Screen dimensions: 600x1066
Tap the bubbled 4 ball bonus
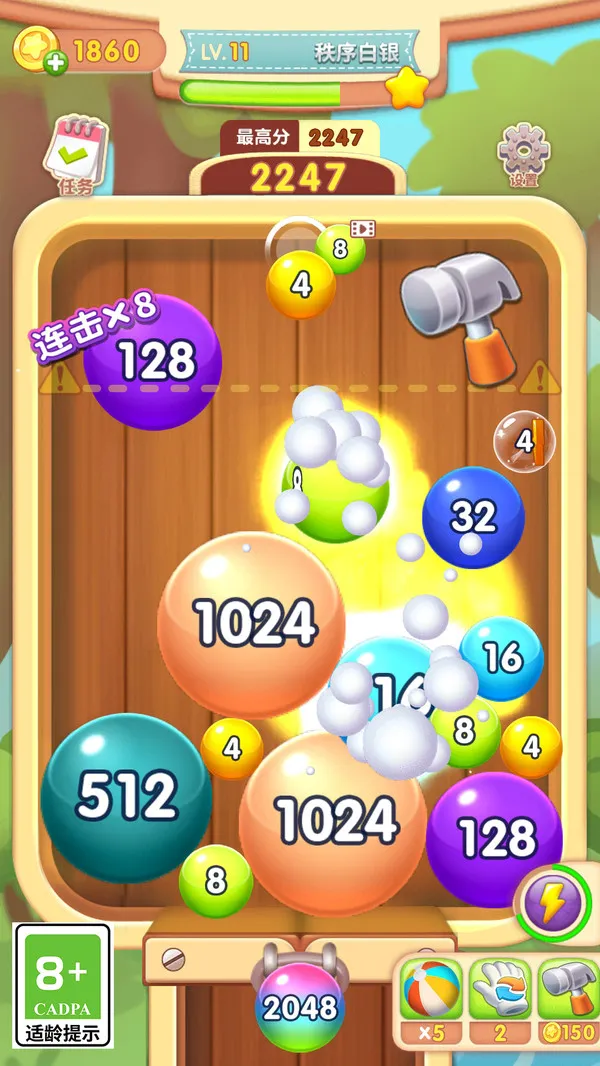[525, 441]
